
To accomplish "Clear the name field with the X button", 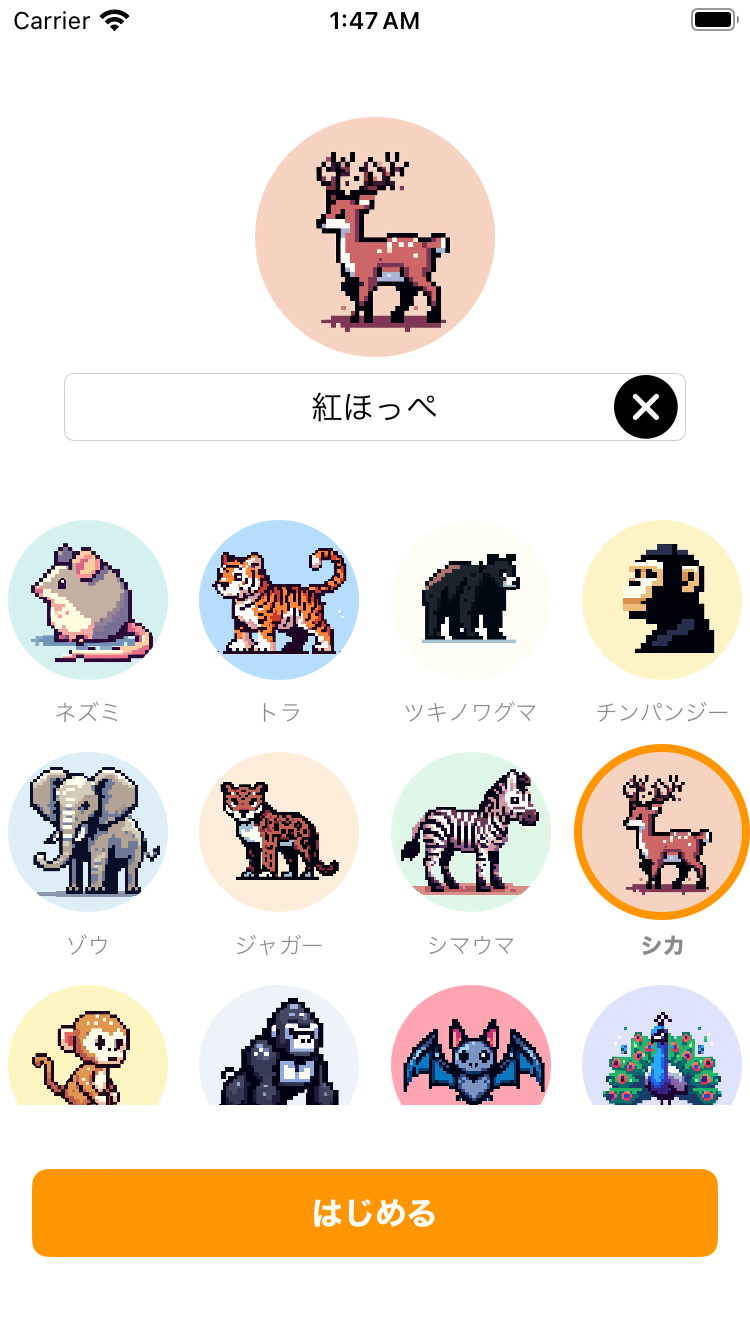I will pyautogui.click(x=646, y=407).
